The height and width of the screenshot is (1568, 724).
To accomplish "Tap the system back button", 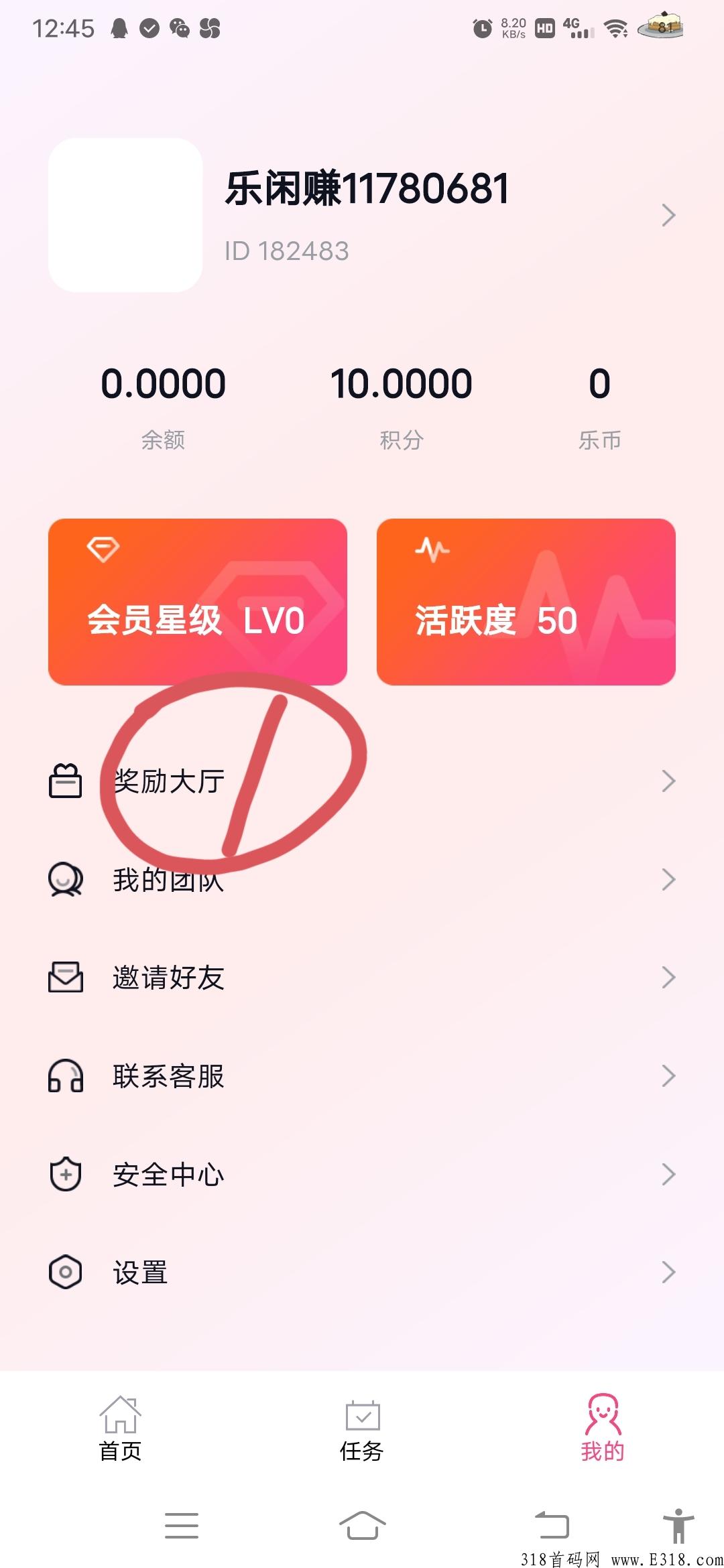I will [552, 1525].
